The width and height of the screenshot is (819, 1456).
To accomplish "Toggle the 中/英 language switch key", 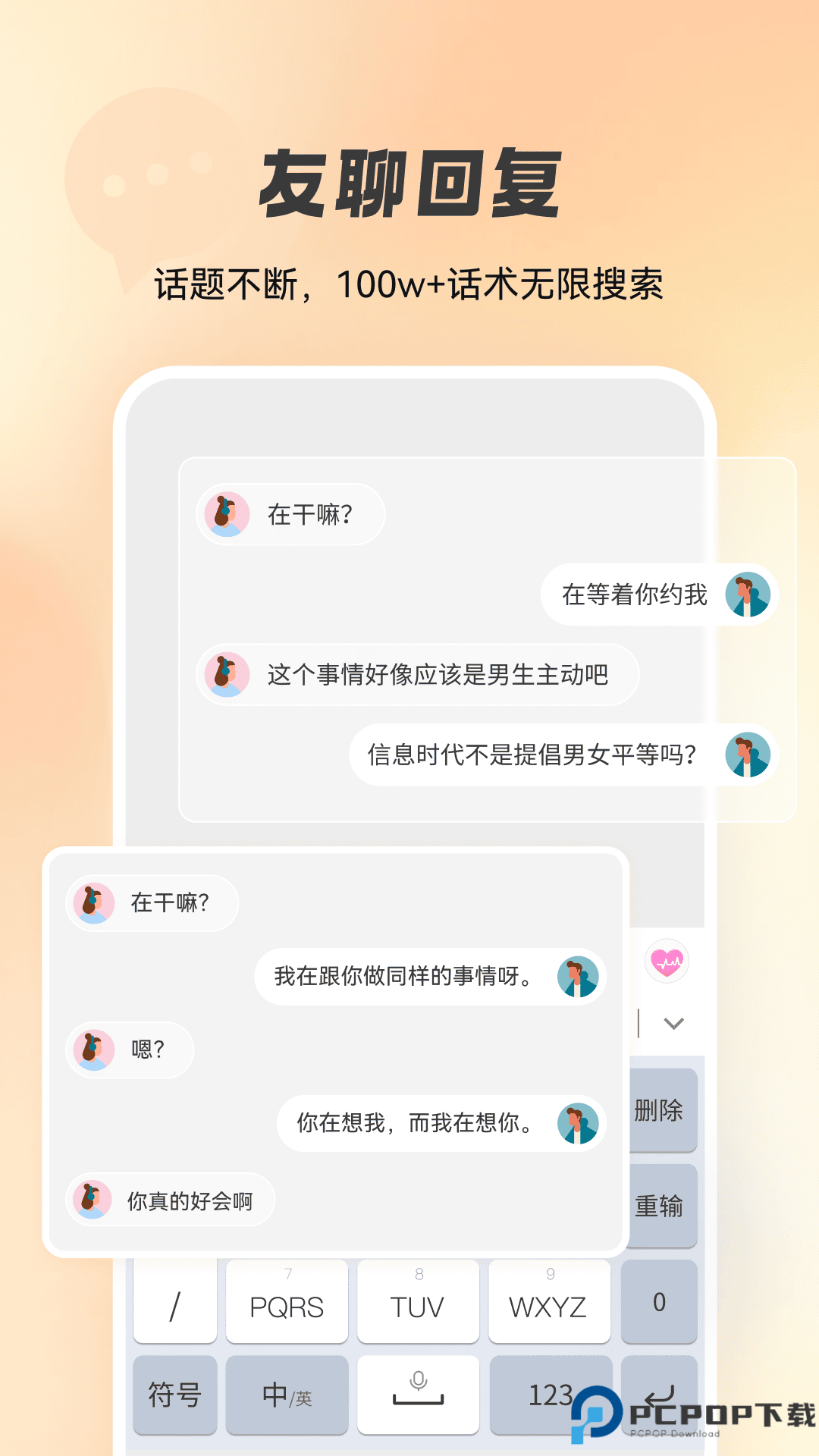I will [x=287, y=1395].
